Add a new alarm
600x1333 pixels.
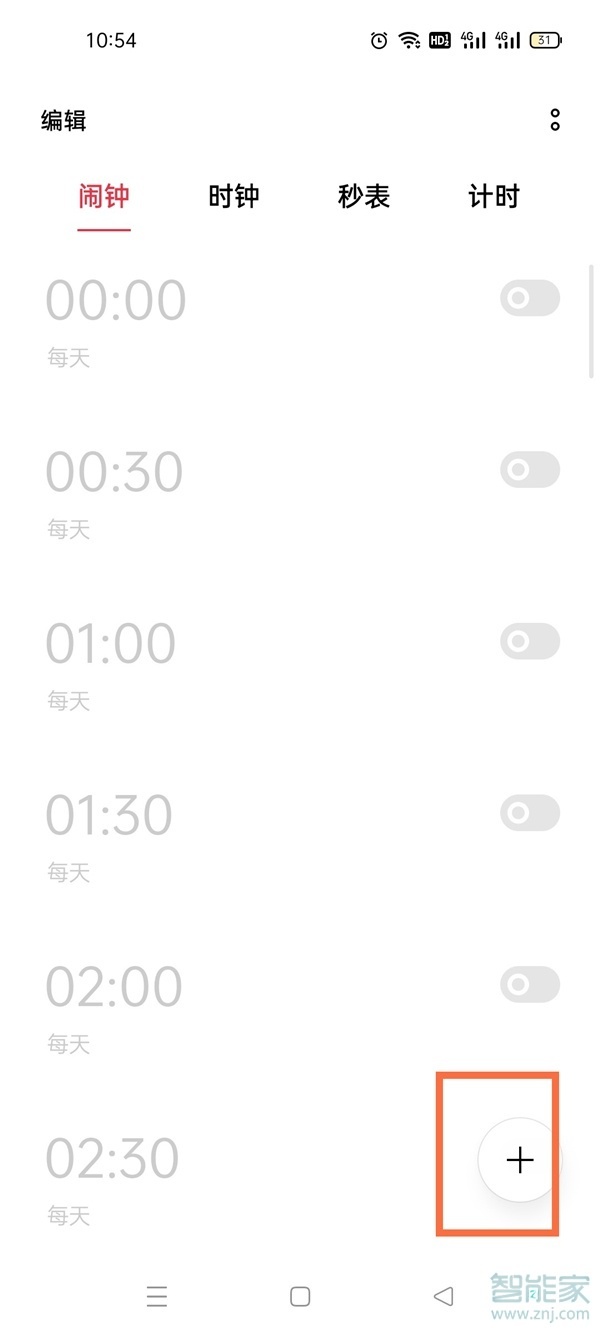click(519, 1160)
